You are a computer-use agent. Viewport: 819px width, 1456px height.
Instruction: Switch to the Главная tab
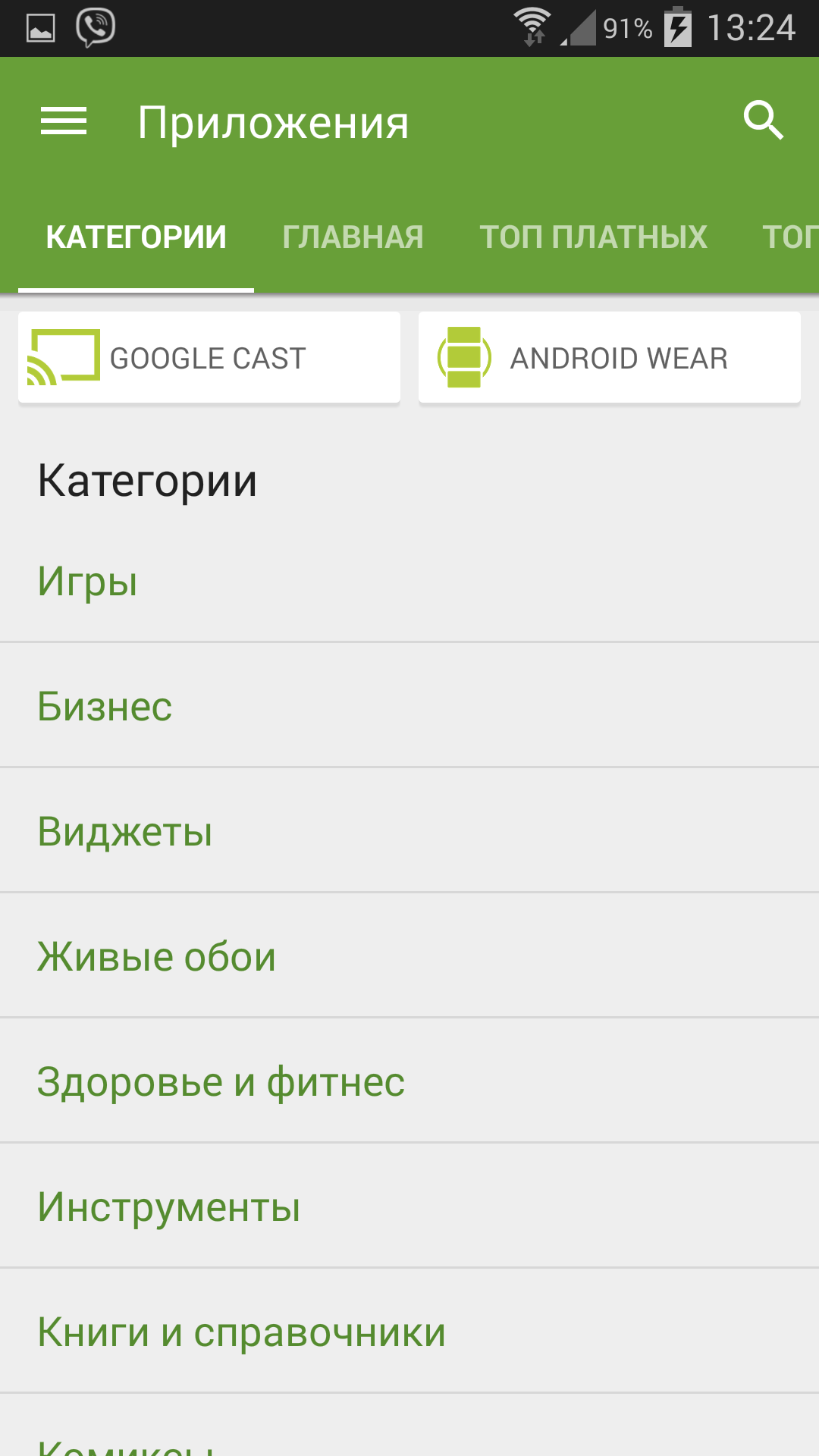point(353,237)
